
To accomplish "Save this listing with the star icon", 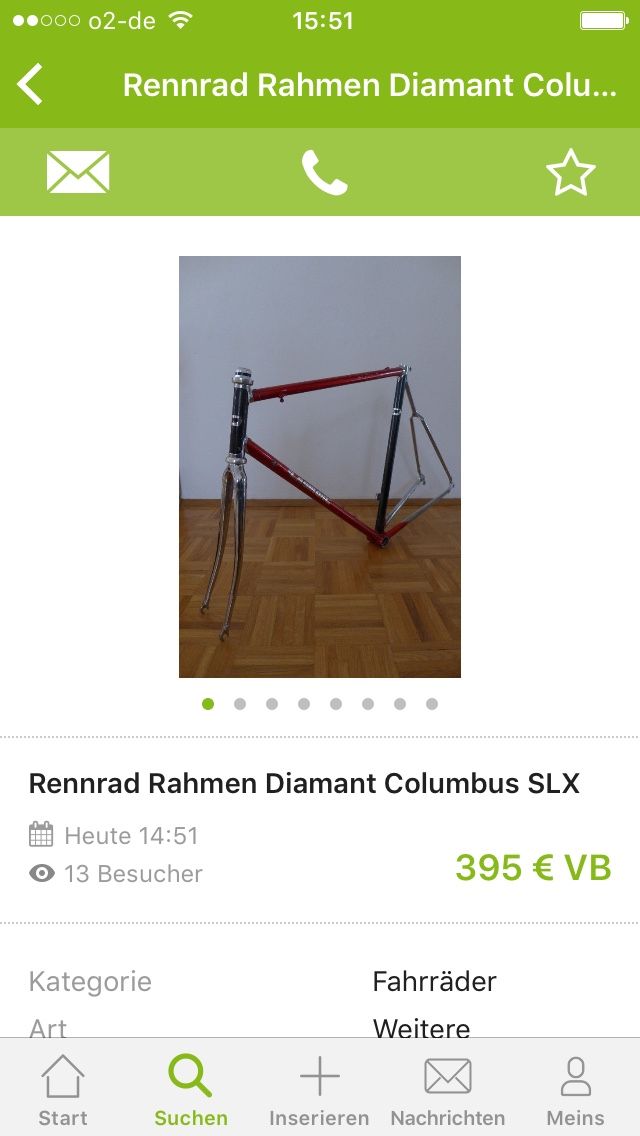I will click(x=570, y=172).
